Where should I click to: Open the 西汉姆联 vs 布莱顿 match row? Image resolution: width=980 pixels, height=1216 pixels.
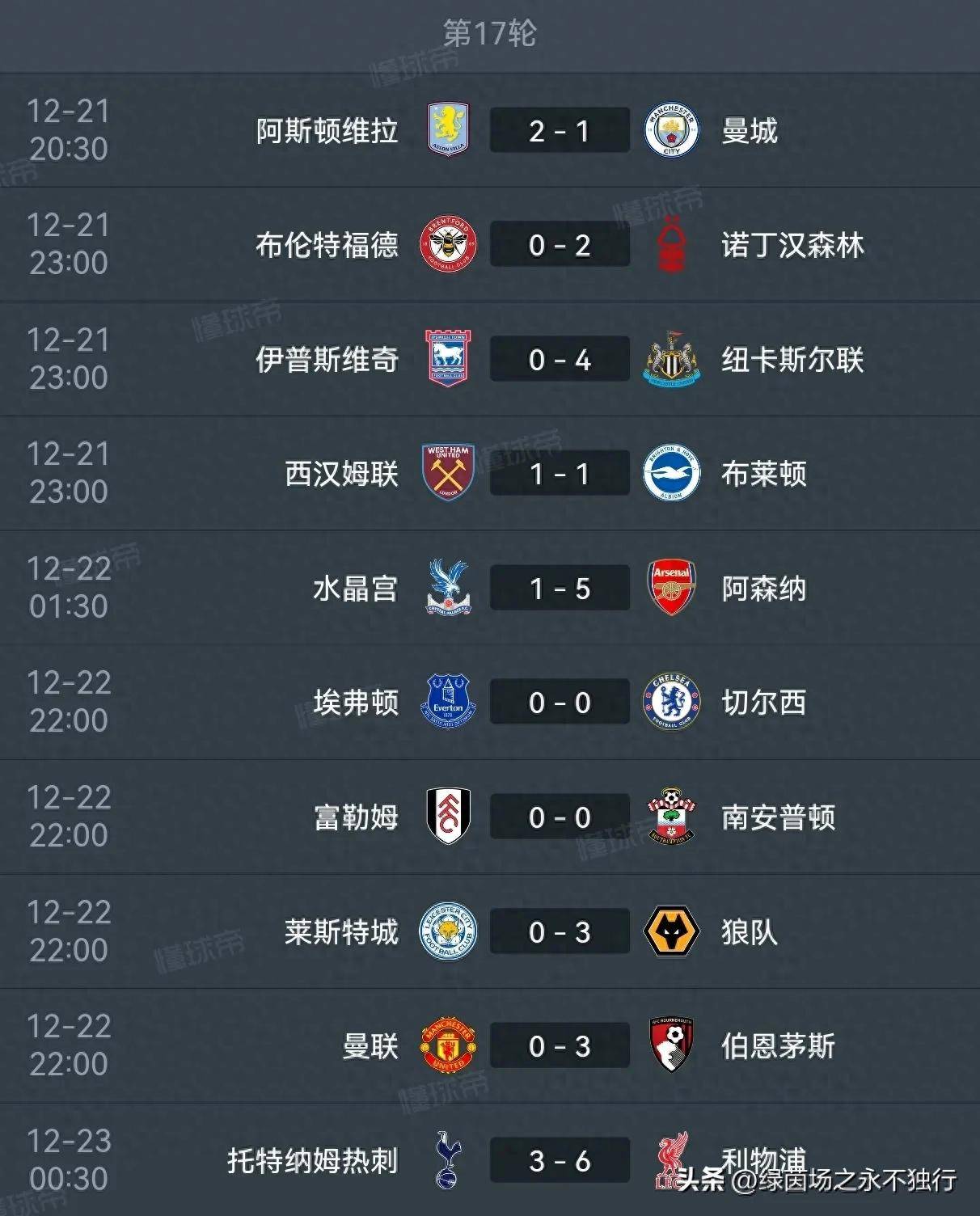point(490,474)
